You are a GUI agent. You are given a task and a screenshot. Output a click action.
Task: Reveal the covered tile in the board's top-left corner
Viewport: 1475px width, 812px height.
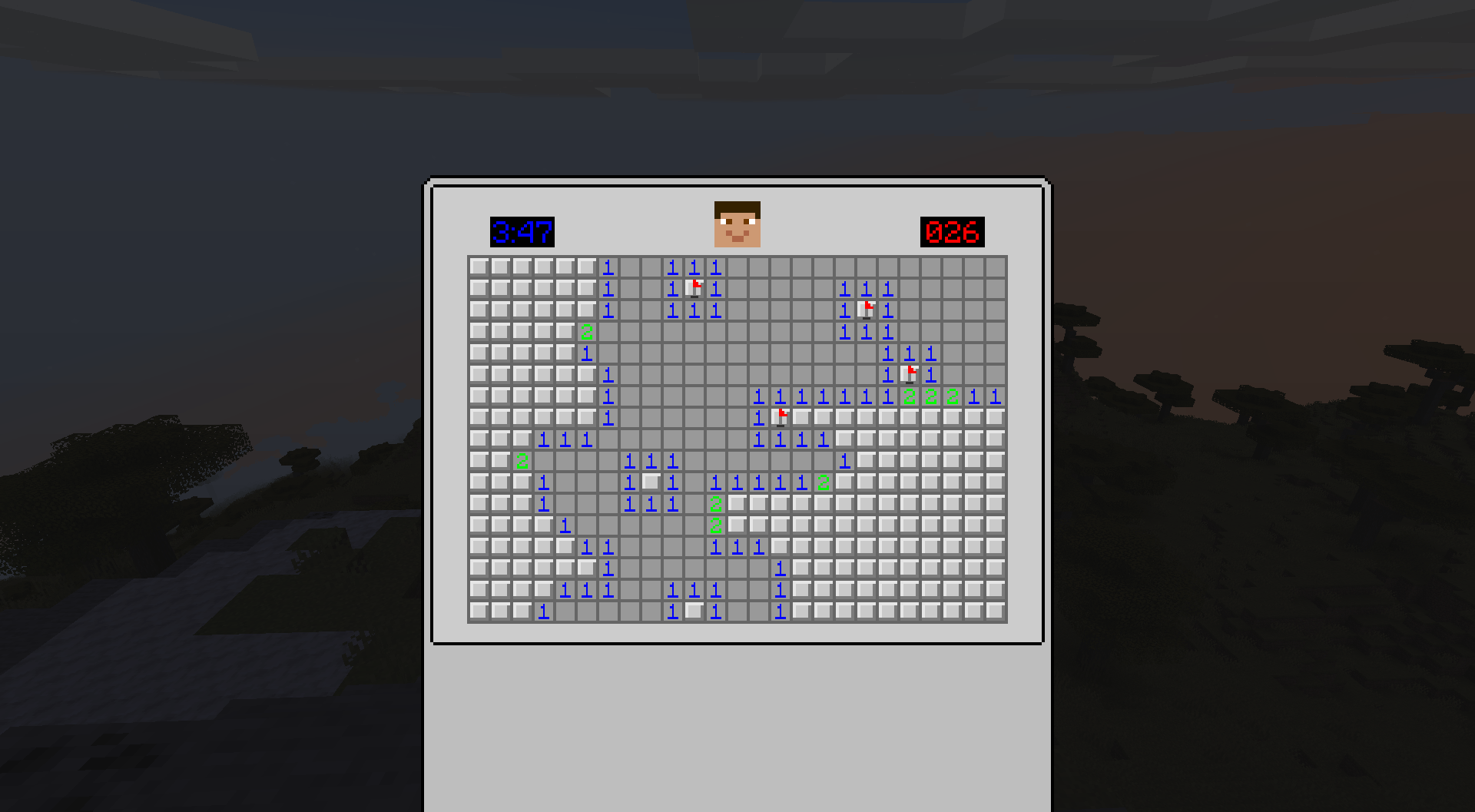pos(479,267)
